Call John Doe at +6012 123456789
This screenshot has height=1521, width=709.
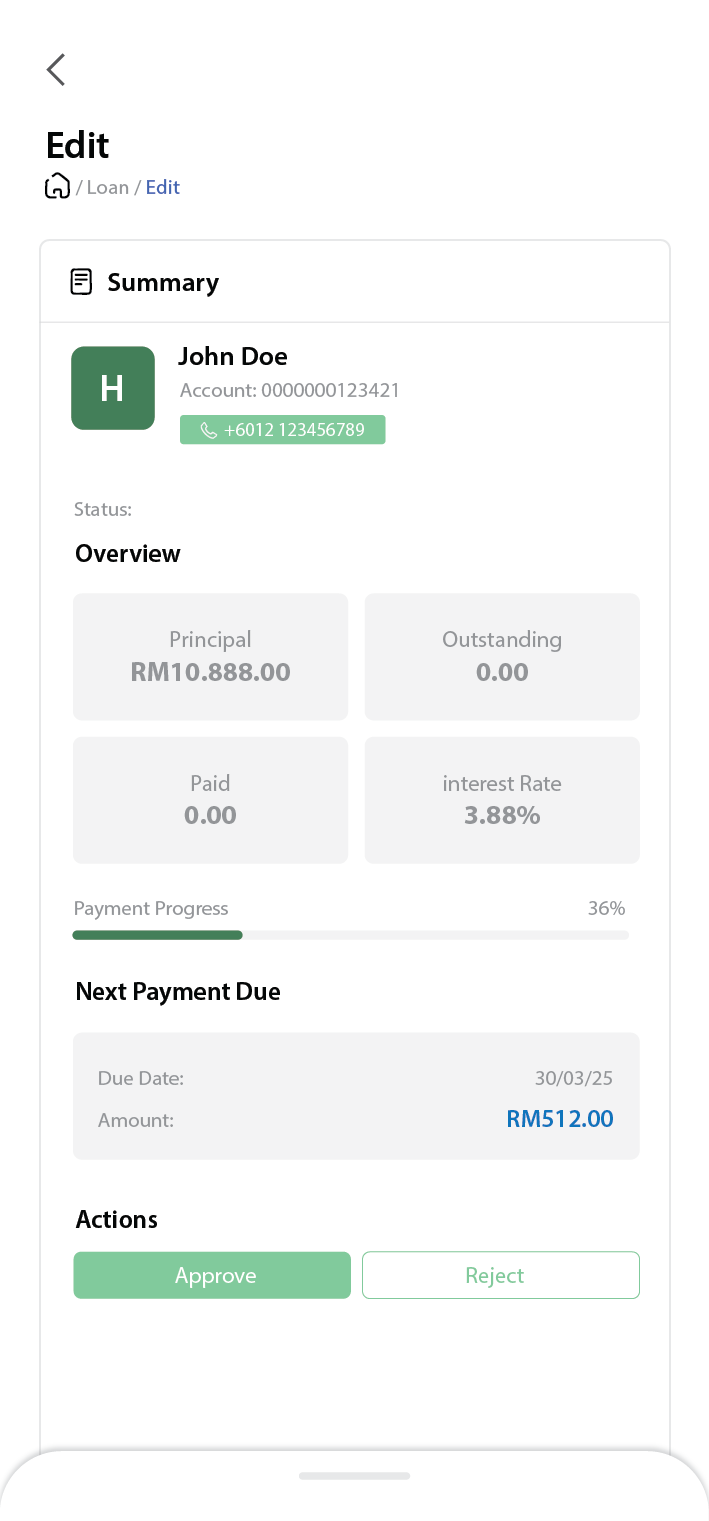(282, 430)
